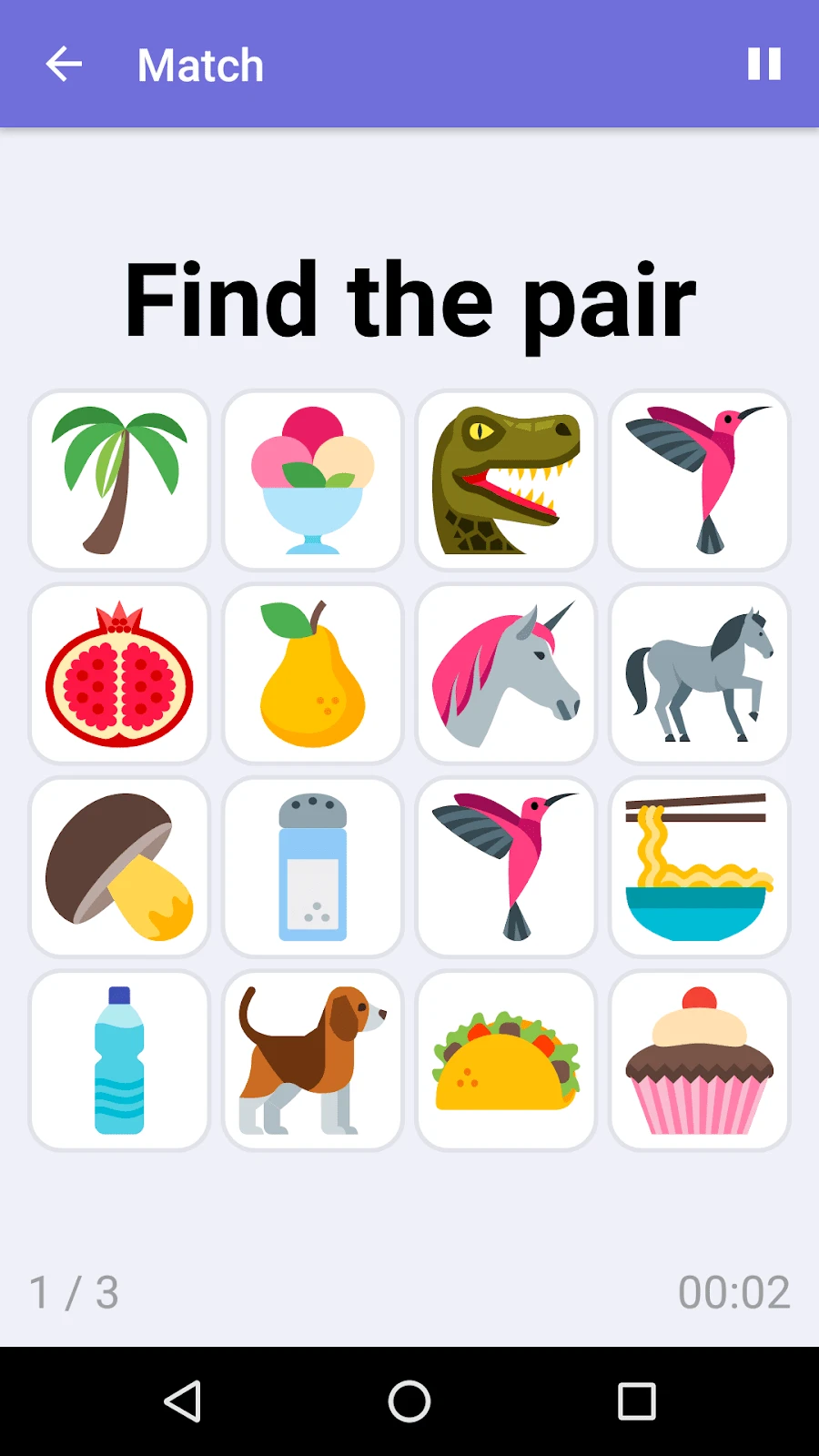Select the pear tile
Image resolution: width=819 pixels, height=1456 pixels.
tap(313, 673)
